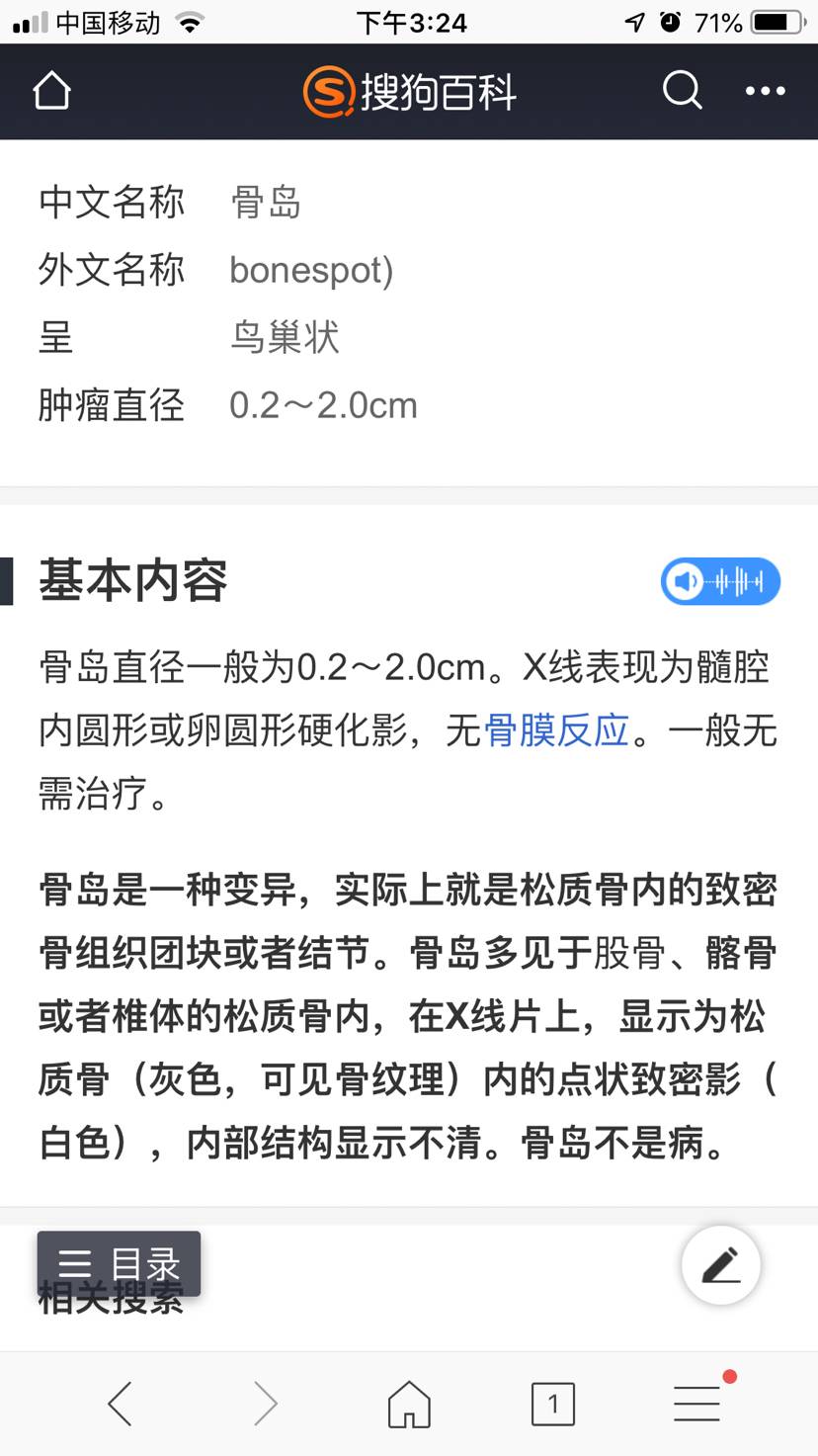Tap the Sogou Baike logo title
This screenshot has width=818, height=1456.
[x=409, y=92]
